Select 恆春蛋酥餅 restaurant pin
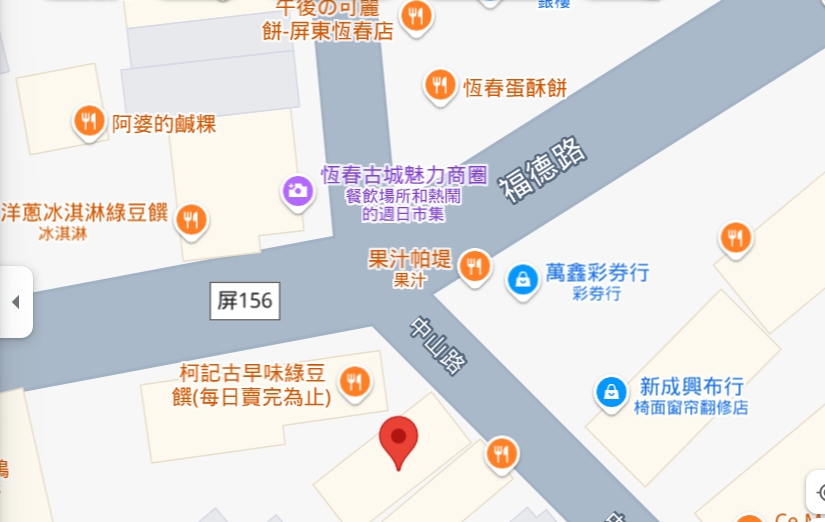The height and width of the screenshot is (522, 825). click(x=440, y=86)
